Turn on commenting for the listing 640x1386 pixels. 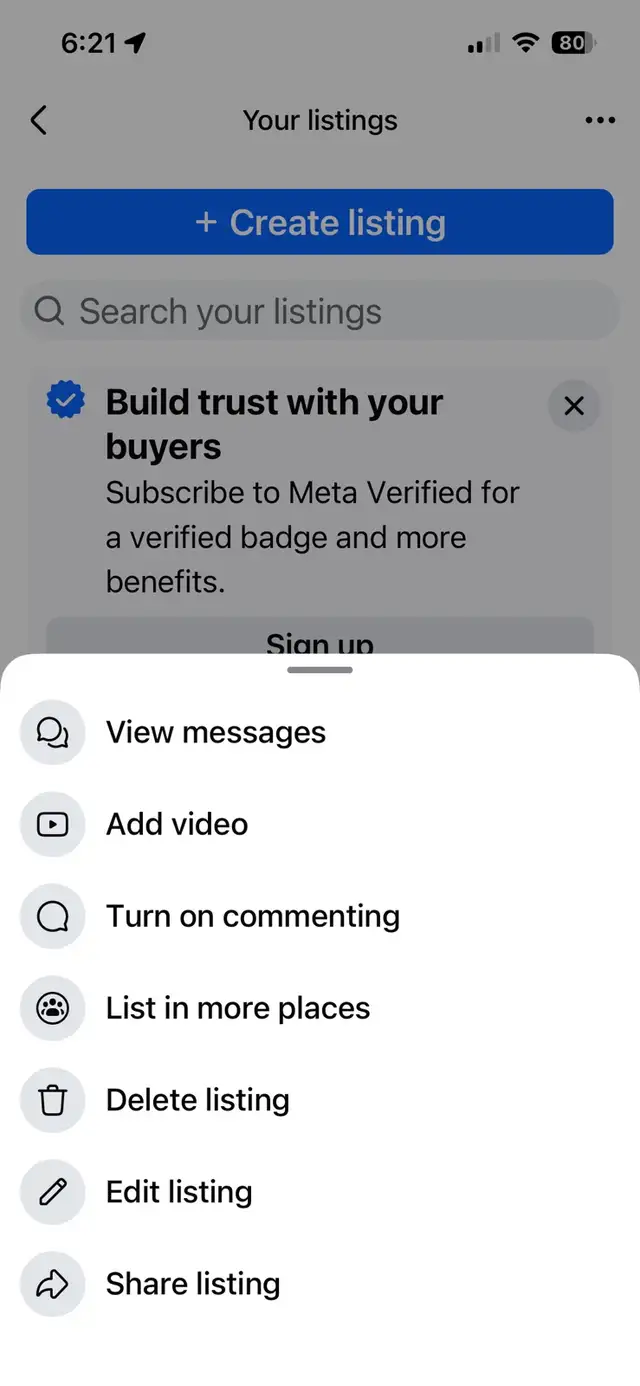point(252,917)
